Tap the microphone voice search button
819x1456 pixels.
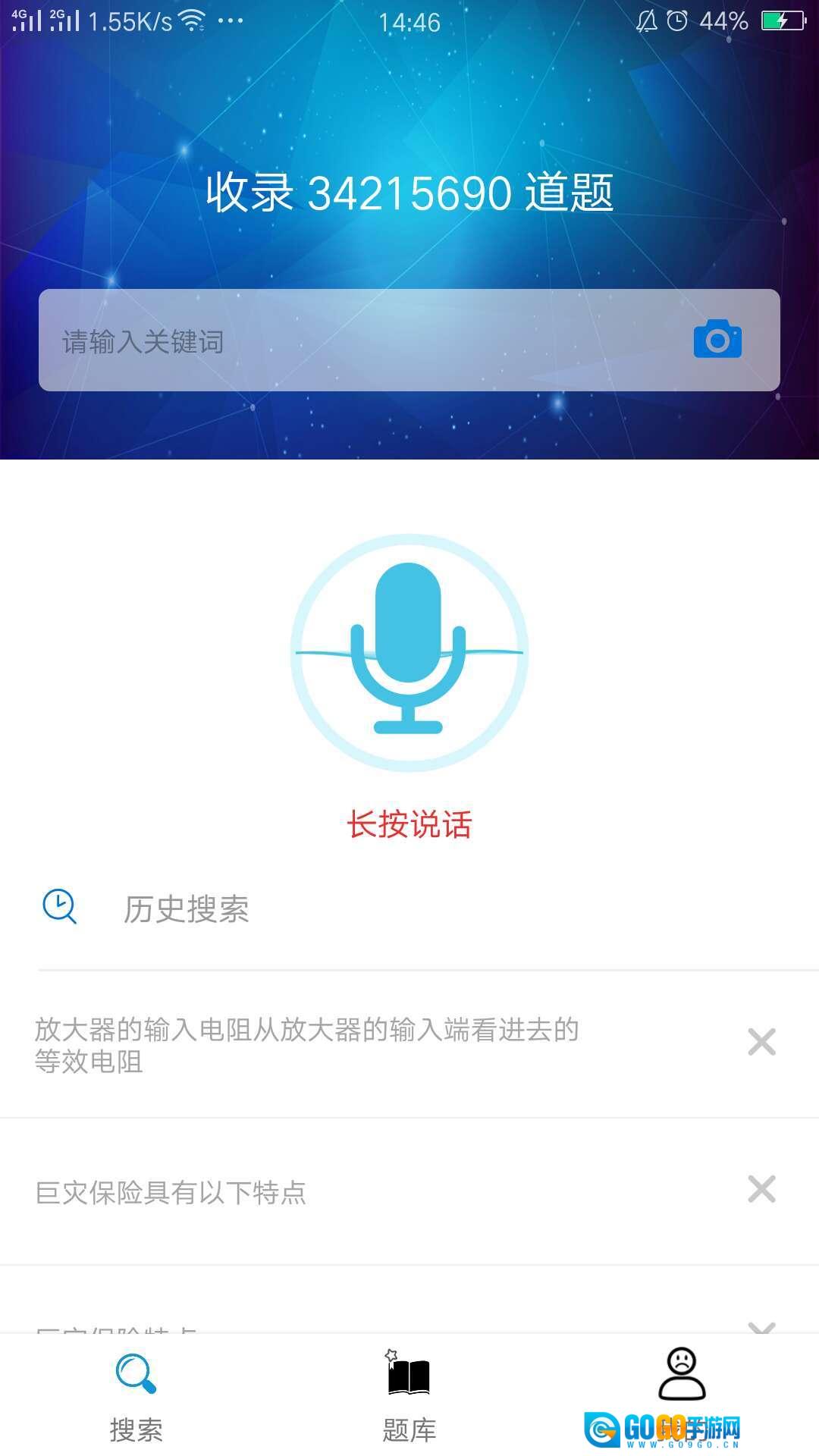click(409, 652)
